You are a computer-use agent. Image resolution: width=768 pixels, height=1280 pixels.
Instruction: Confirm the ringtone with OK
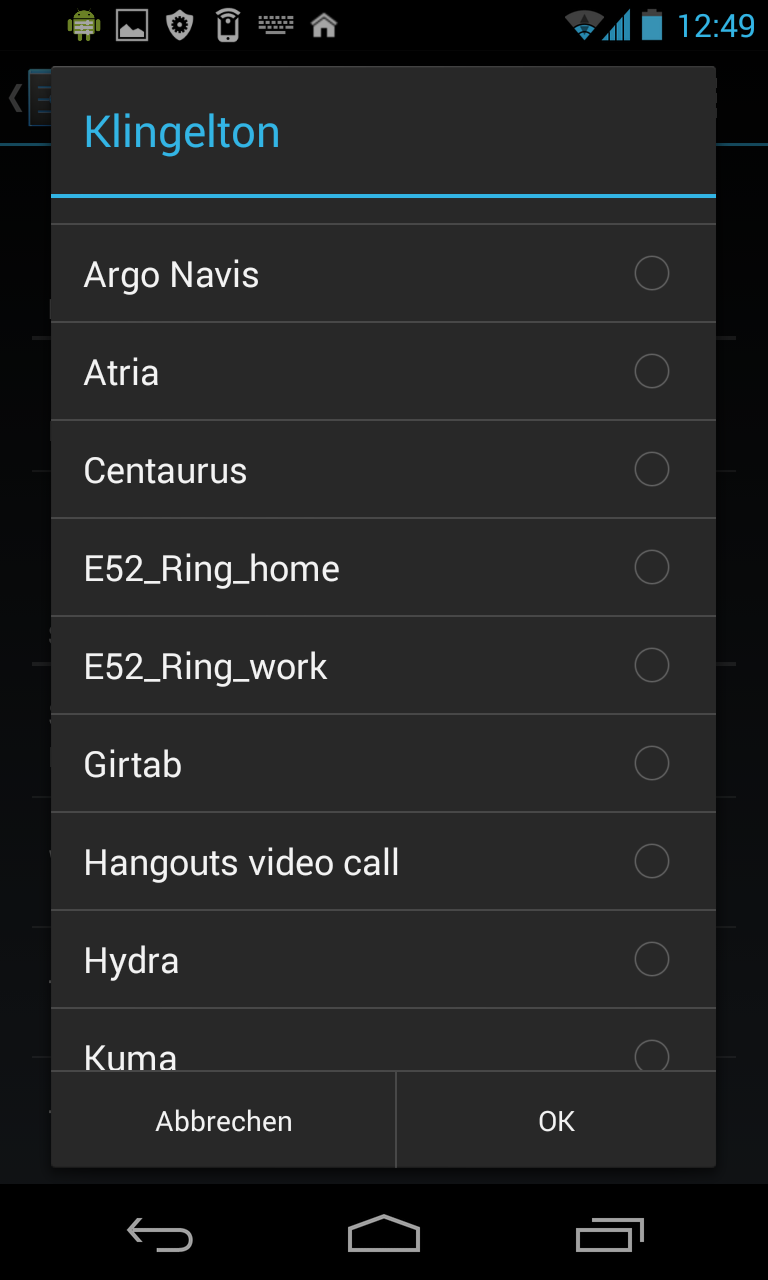coord(556,1121)
